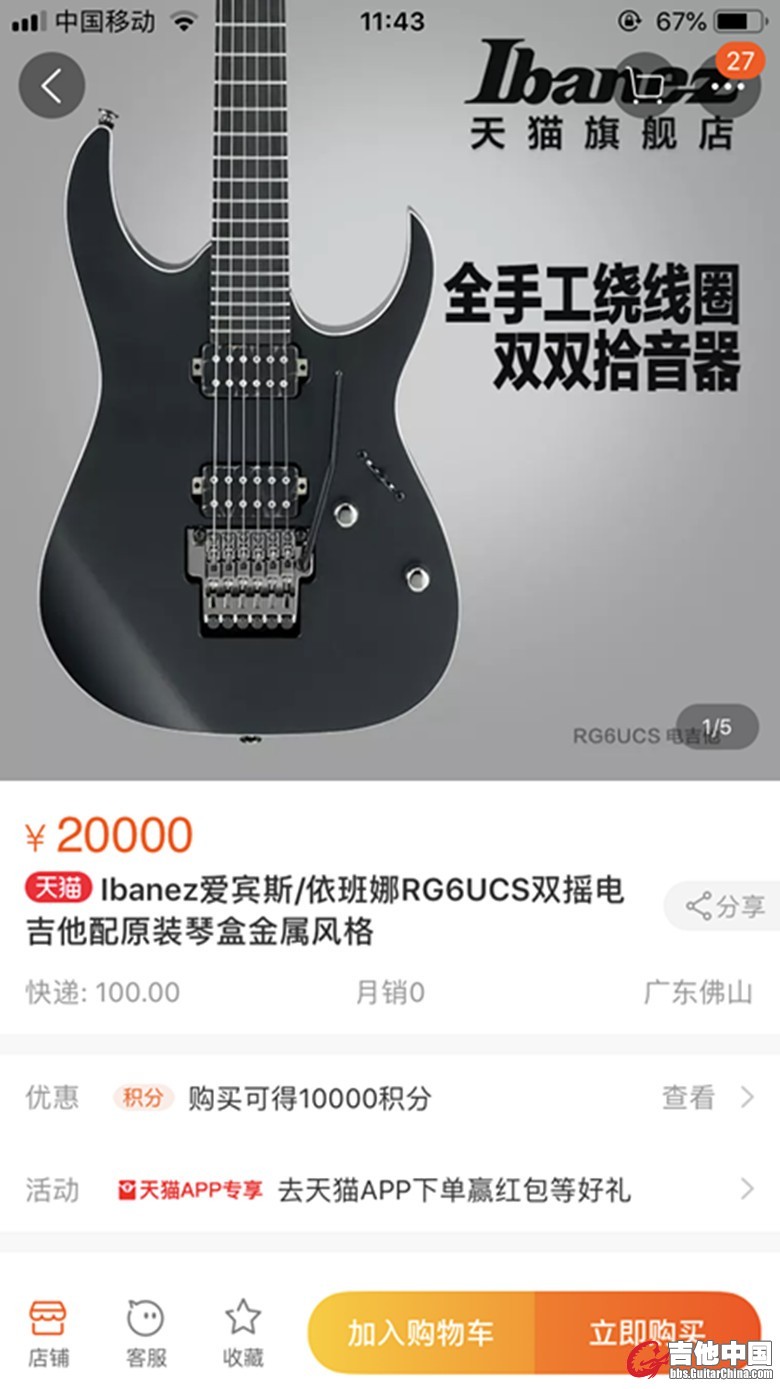780x1389 pixels.
Task: Open the shopping cart
Action: pyautogui.click(x=647, y=86)
